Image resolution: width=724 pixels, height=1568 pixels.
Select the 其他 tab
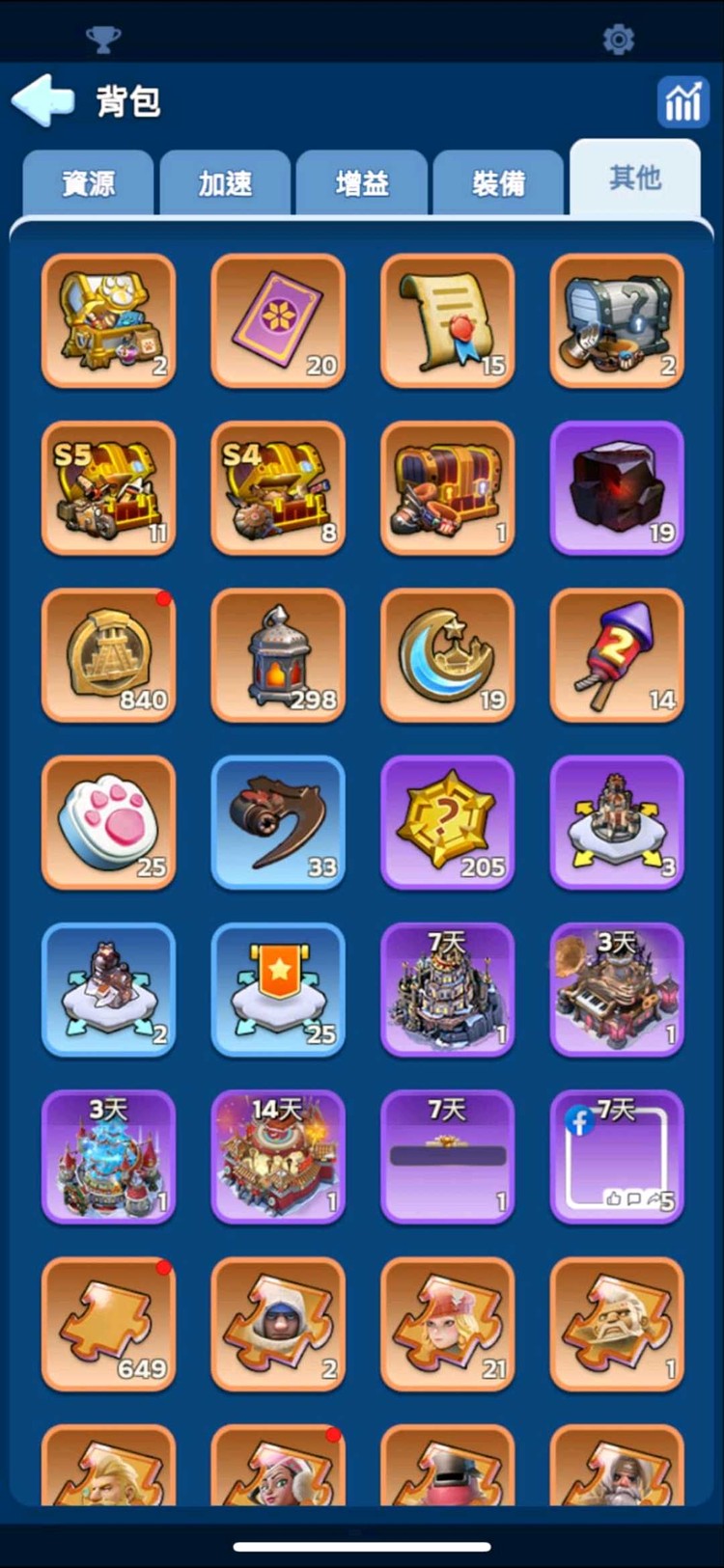click(635, 179)
